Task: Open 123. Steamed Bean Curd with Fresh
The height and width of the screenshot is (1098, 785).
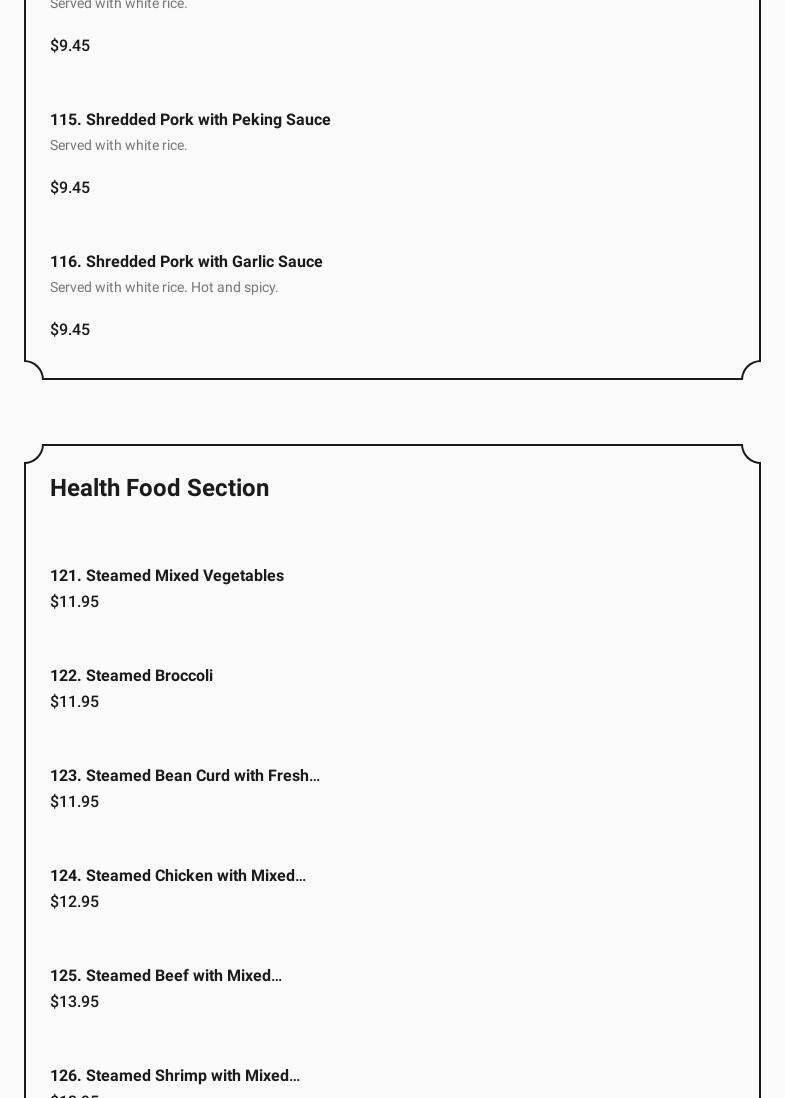Action: point(185,776)
